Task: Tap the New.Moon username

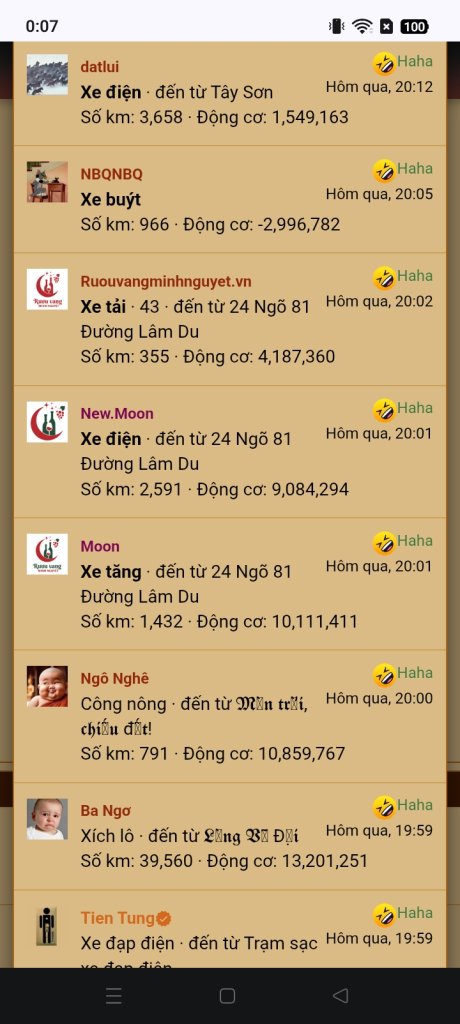Action: (x=117, y=413)
